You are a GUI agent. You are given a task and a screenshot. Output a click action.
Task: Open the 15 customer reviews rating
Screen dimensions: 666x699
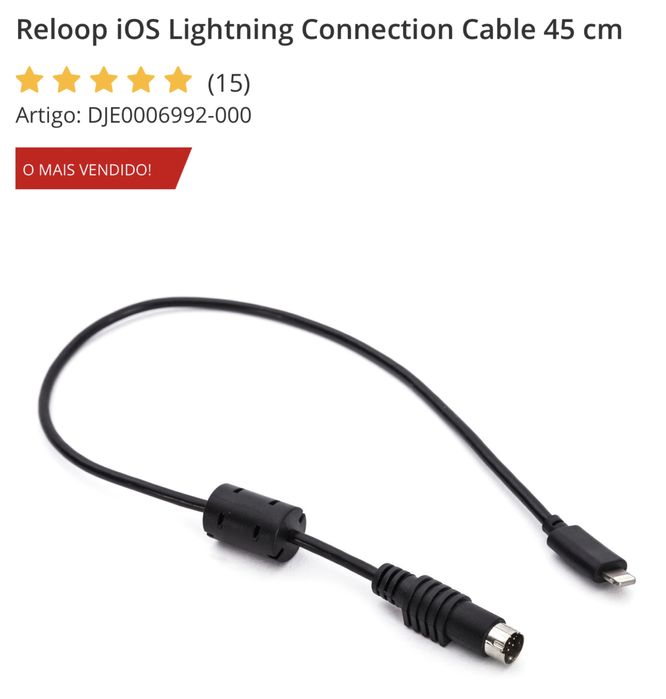(x=228, y=82)
